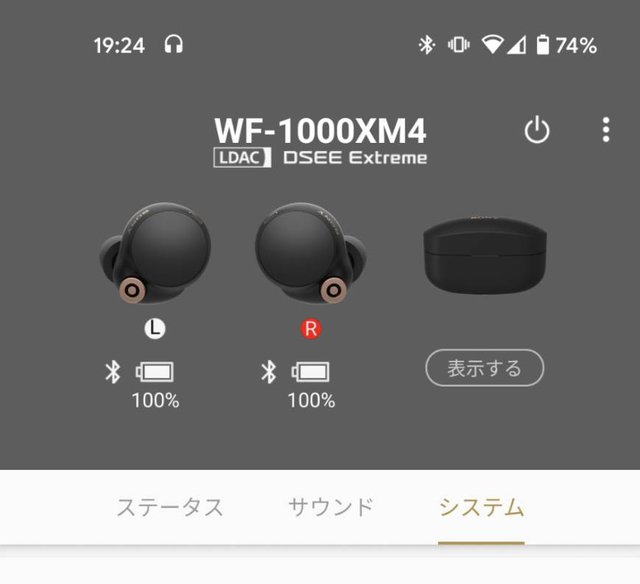Open the three-dot overflow menu
The image size is (640, 584).
click(605, 130)
